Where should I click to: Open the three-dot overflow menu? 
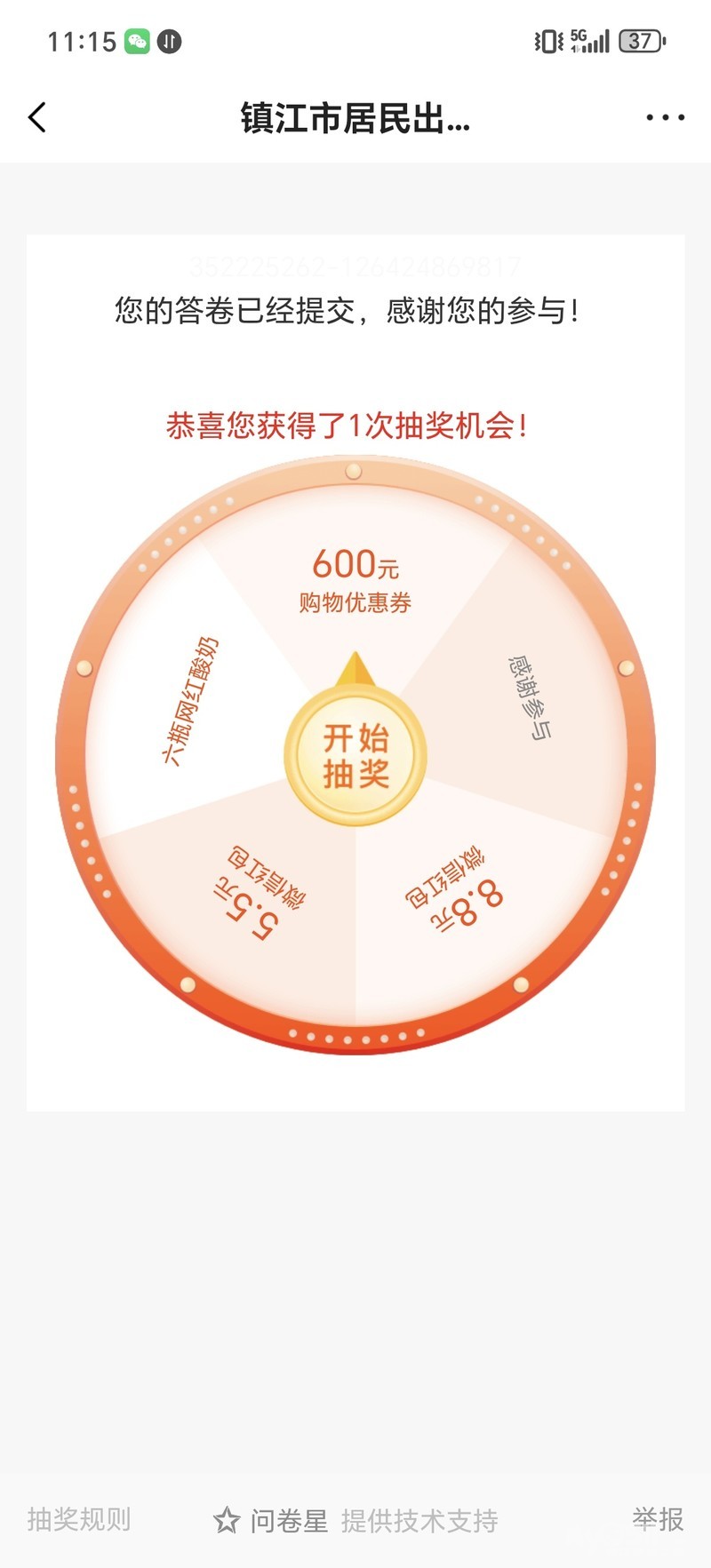(665, 117)
